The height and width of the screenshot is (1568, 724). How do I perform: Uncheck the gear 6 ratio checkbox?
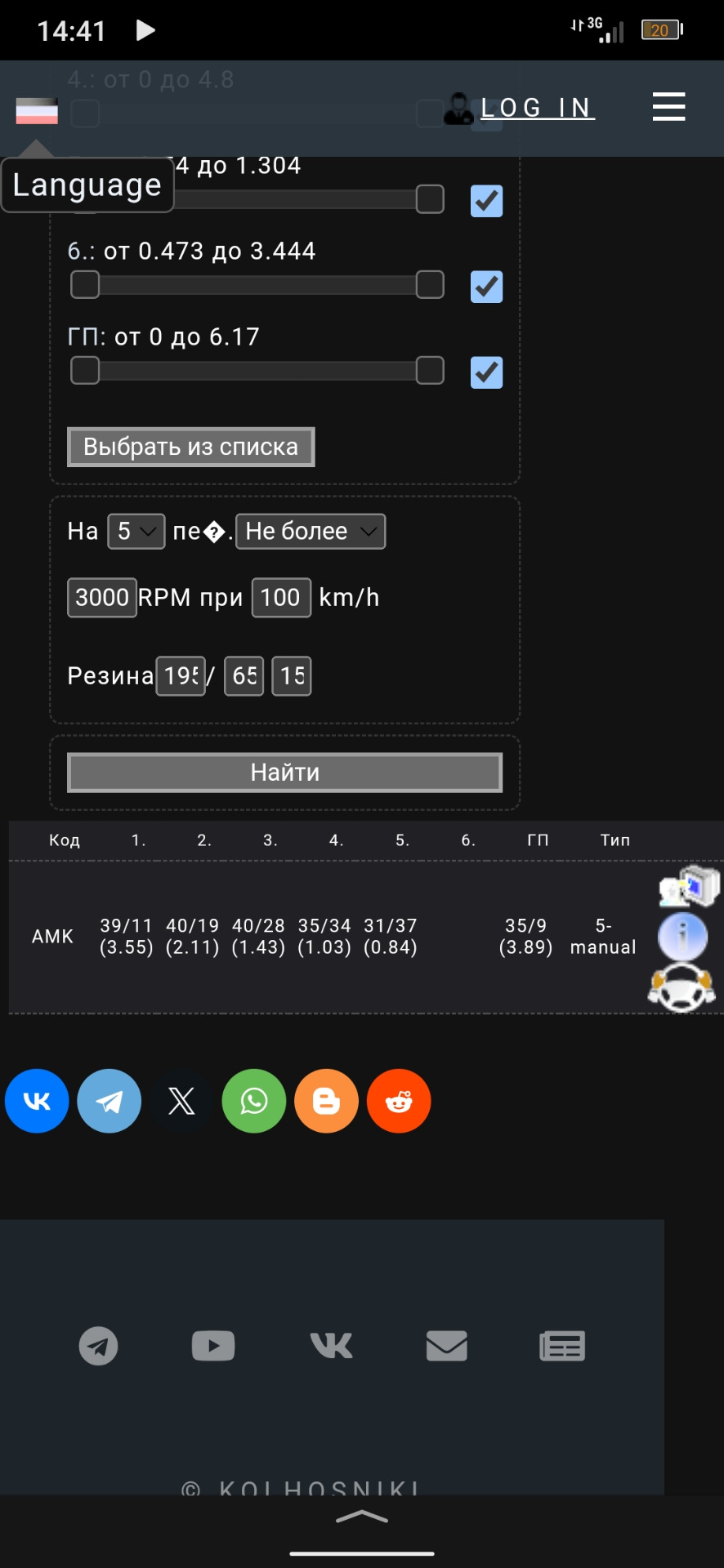tap(486, 287)
